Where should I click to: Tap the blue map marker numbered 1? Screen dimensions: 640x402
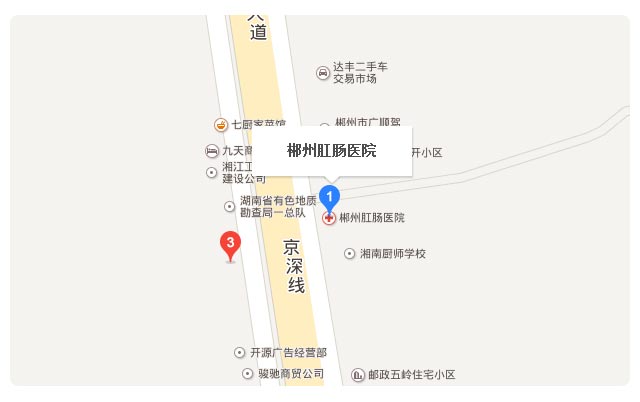tap(330, 196)
